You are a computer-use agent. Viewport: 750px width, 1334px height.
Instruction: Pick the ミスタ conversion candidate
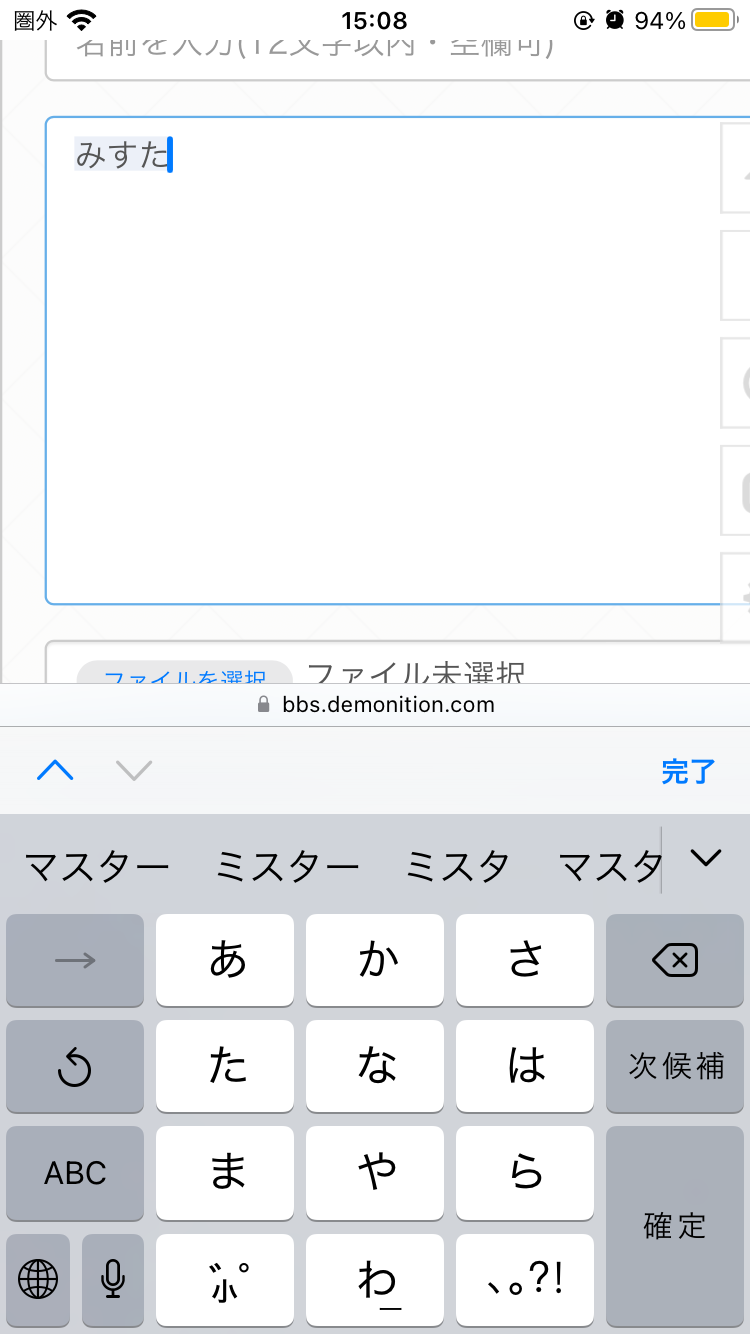[x=457, y=866]
